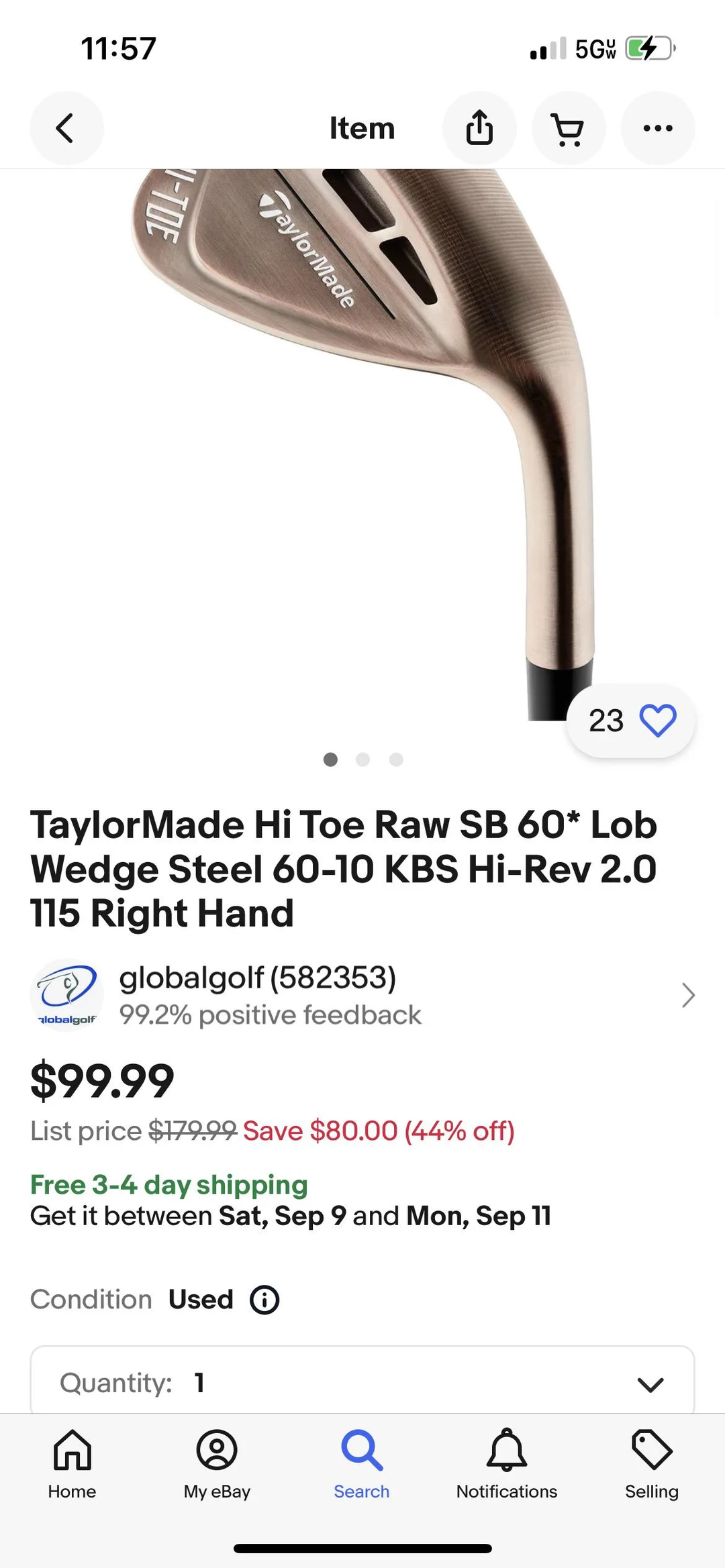
Task: Open the Item page header title
Action: pyautogui.click(x=362, y=127)
